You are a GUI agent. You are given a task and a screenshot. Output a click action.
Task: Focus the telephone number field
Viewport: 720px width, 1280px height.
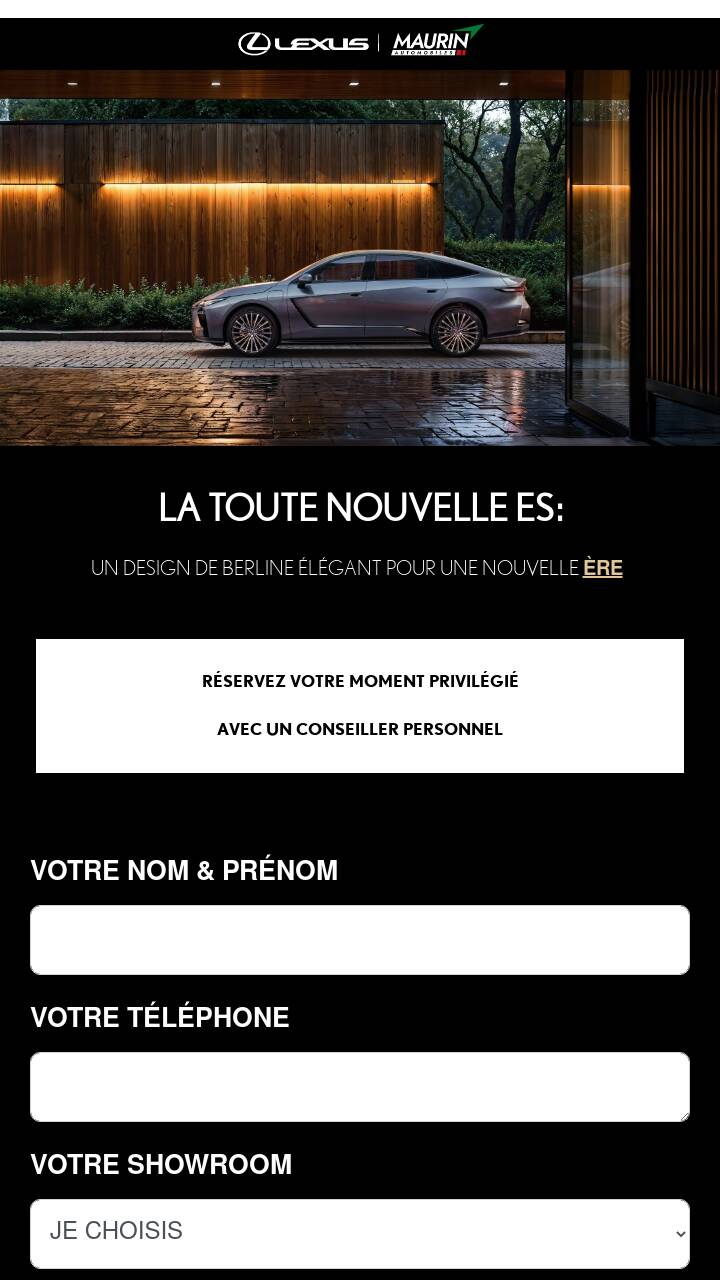click(x=360, y=1087)
